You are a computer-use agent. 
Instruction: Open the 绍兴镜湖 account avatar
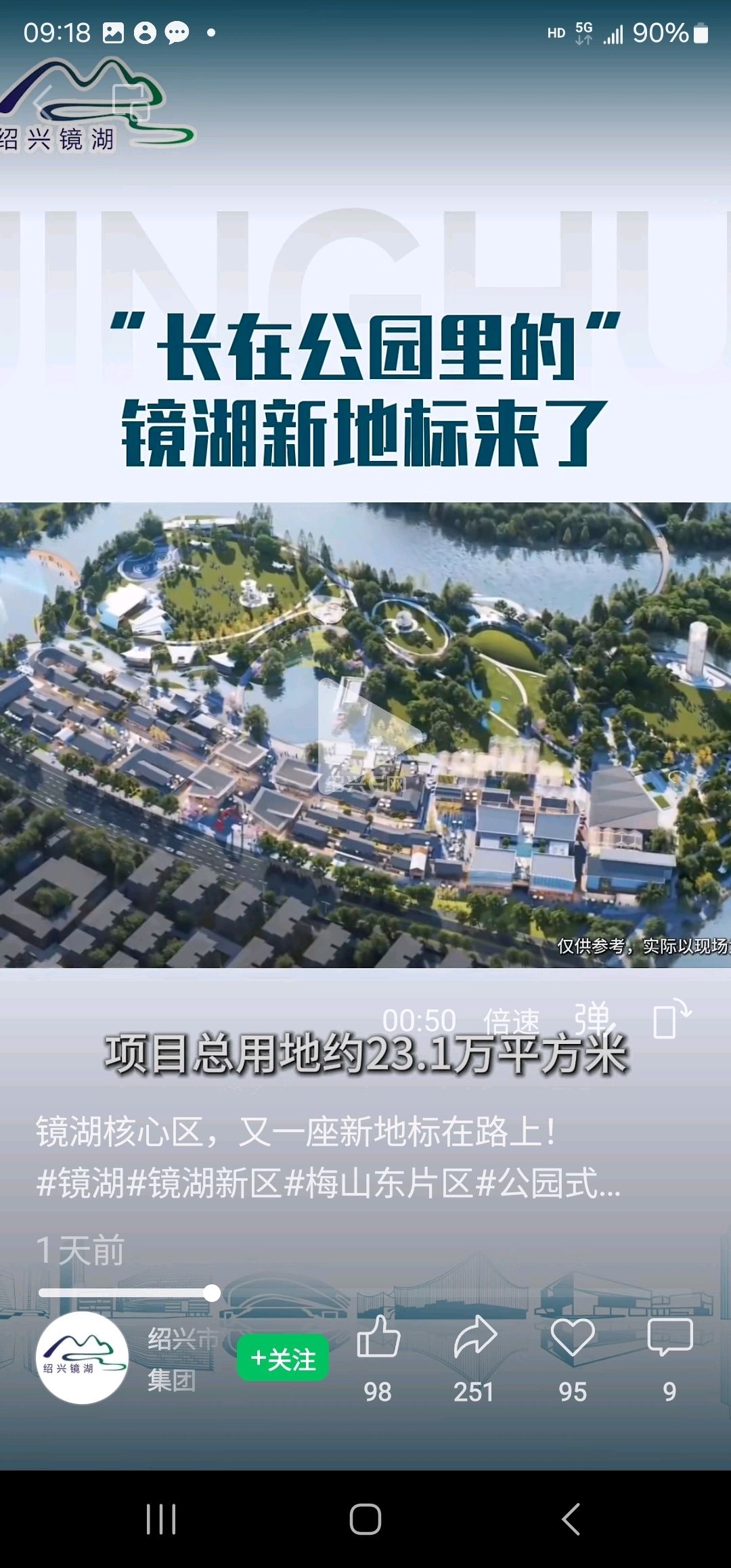[82, 1357]
